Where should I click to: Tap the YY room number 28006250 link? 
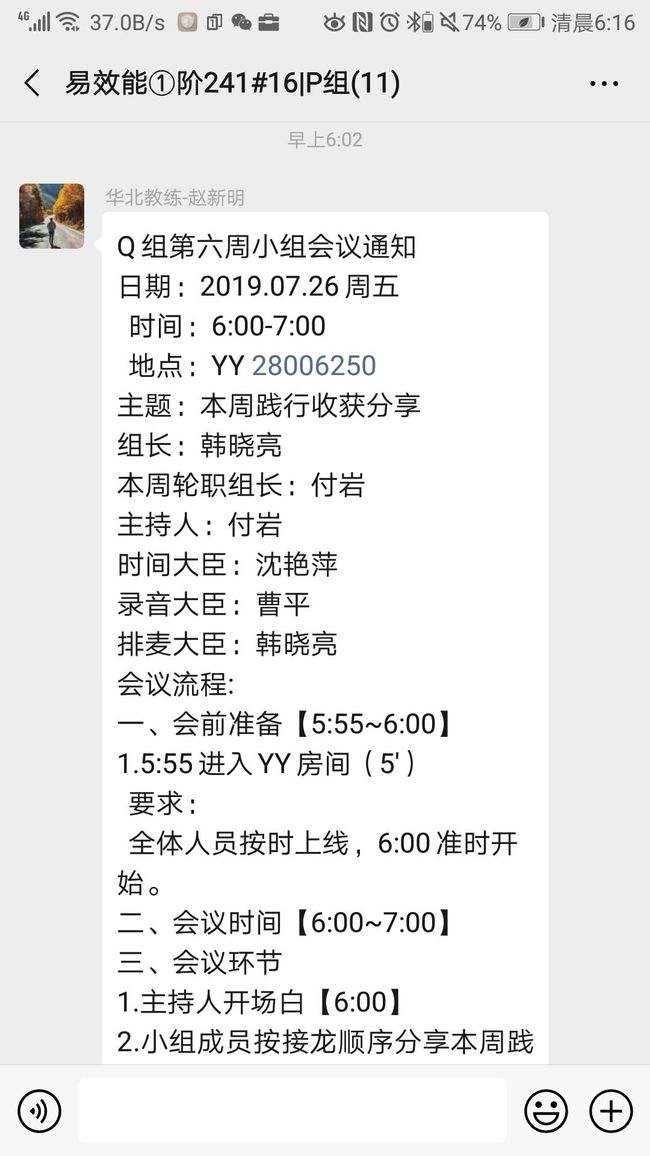314,365
